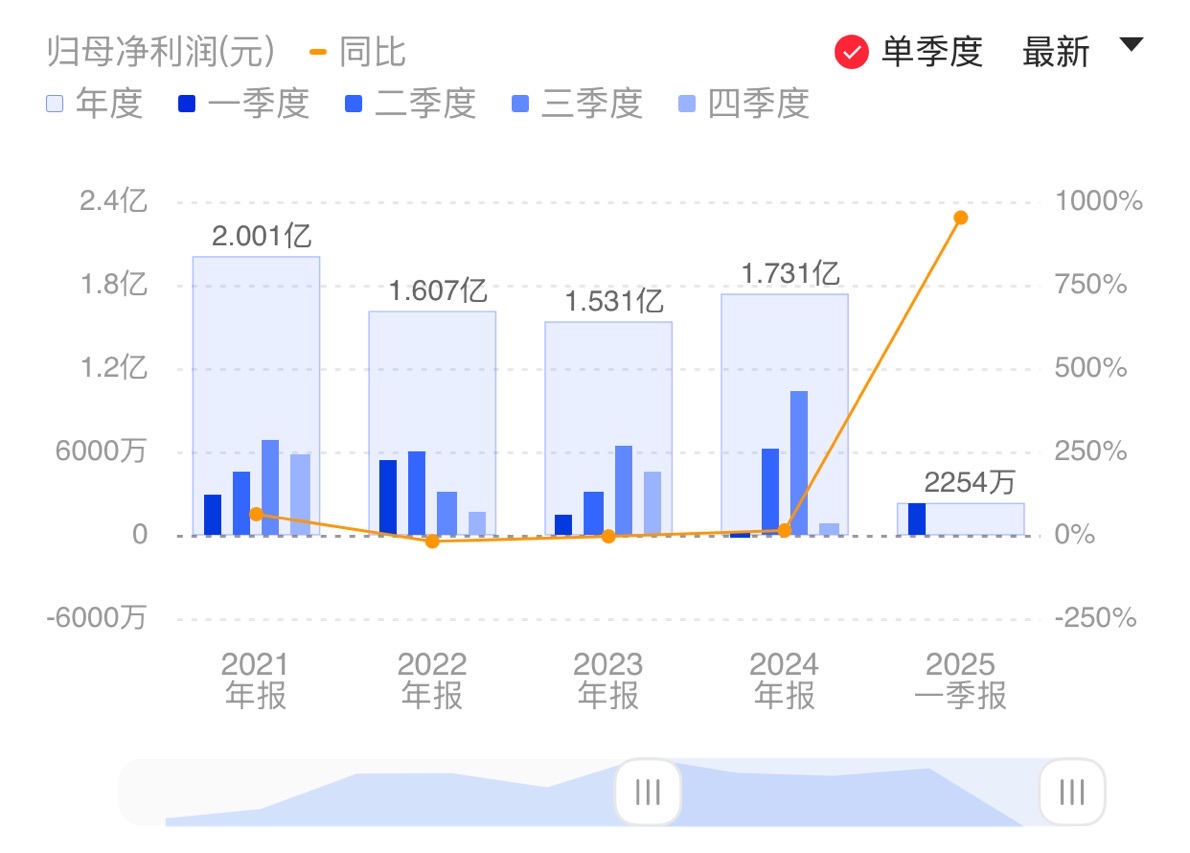Uncheck the 单季度 checkbox
This screenshot has width=1190, height=853.
851,52
